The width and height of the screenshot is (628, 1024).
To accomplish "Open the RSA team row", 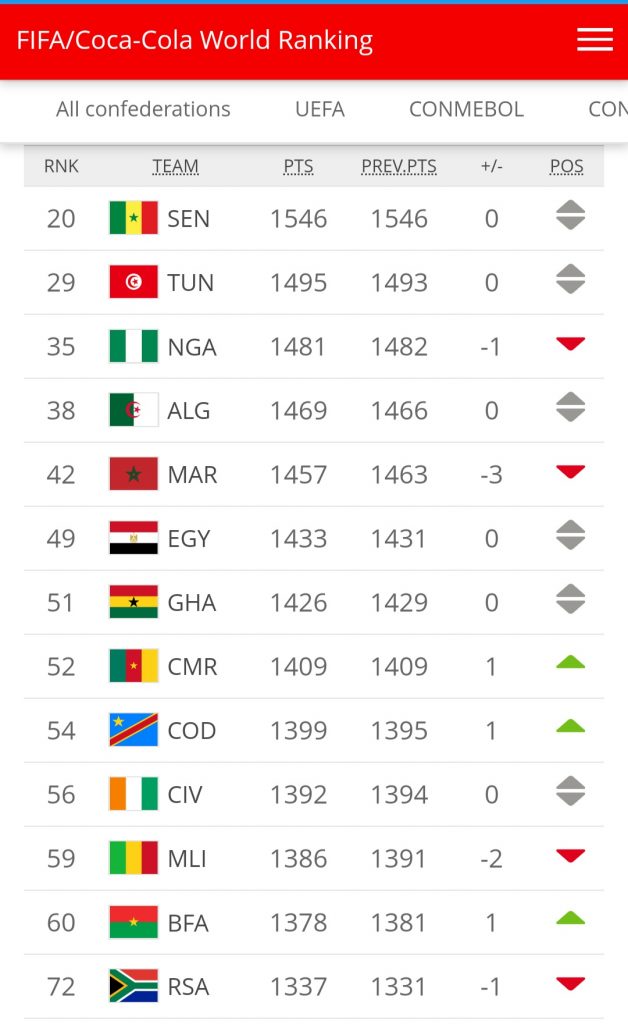I will pos(314,986).
